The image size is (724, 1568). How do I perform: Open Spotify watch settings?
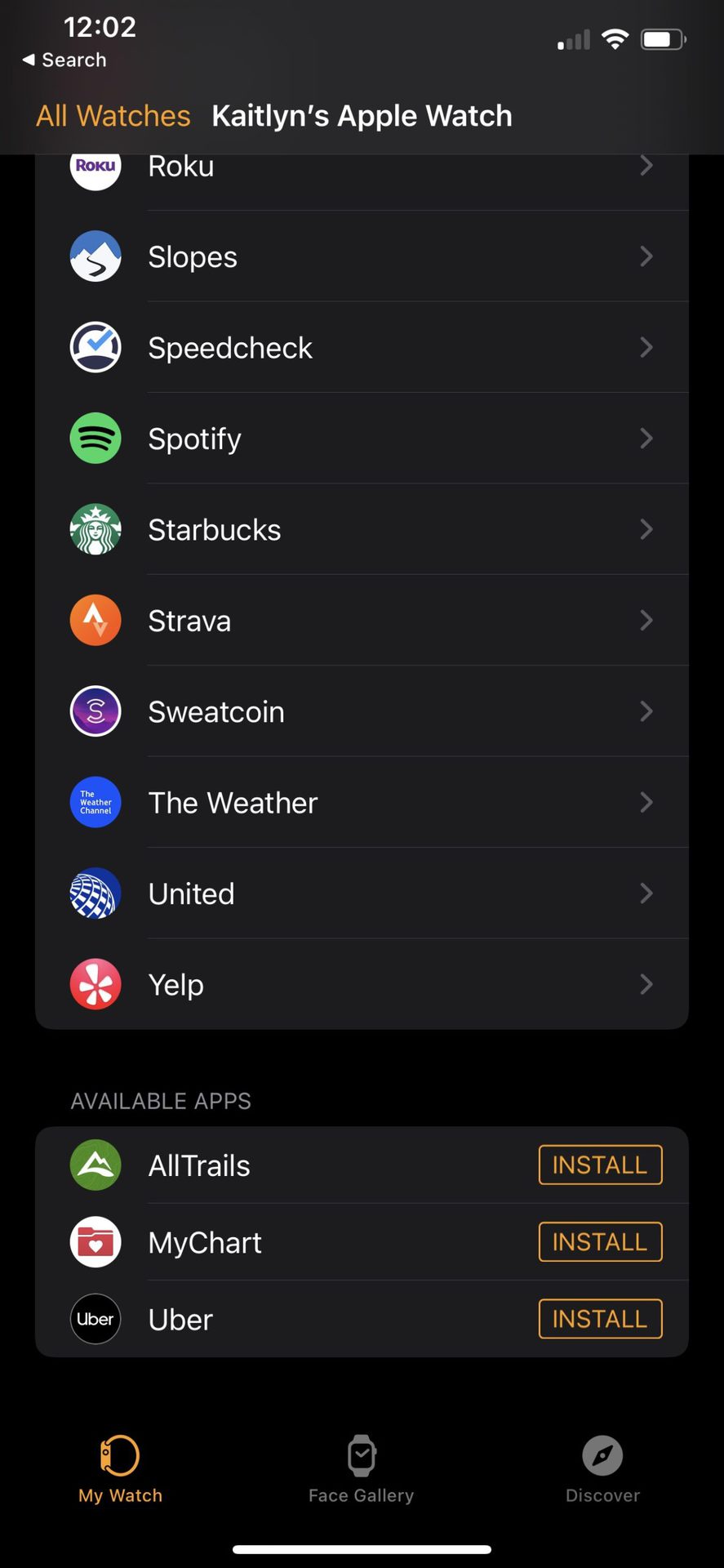pyautogui.click(x=362, y=439)
